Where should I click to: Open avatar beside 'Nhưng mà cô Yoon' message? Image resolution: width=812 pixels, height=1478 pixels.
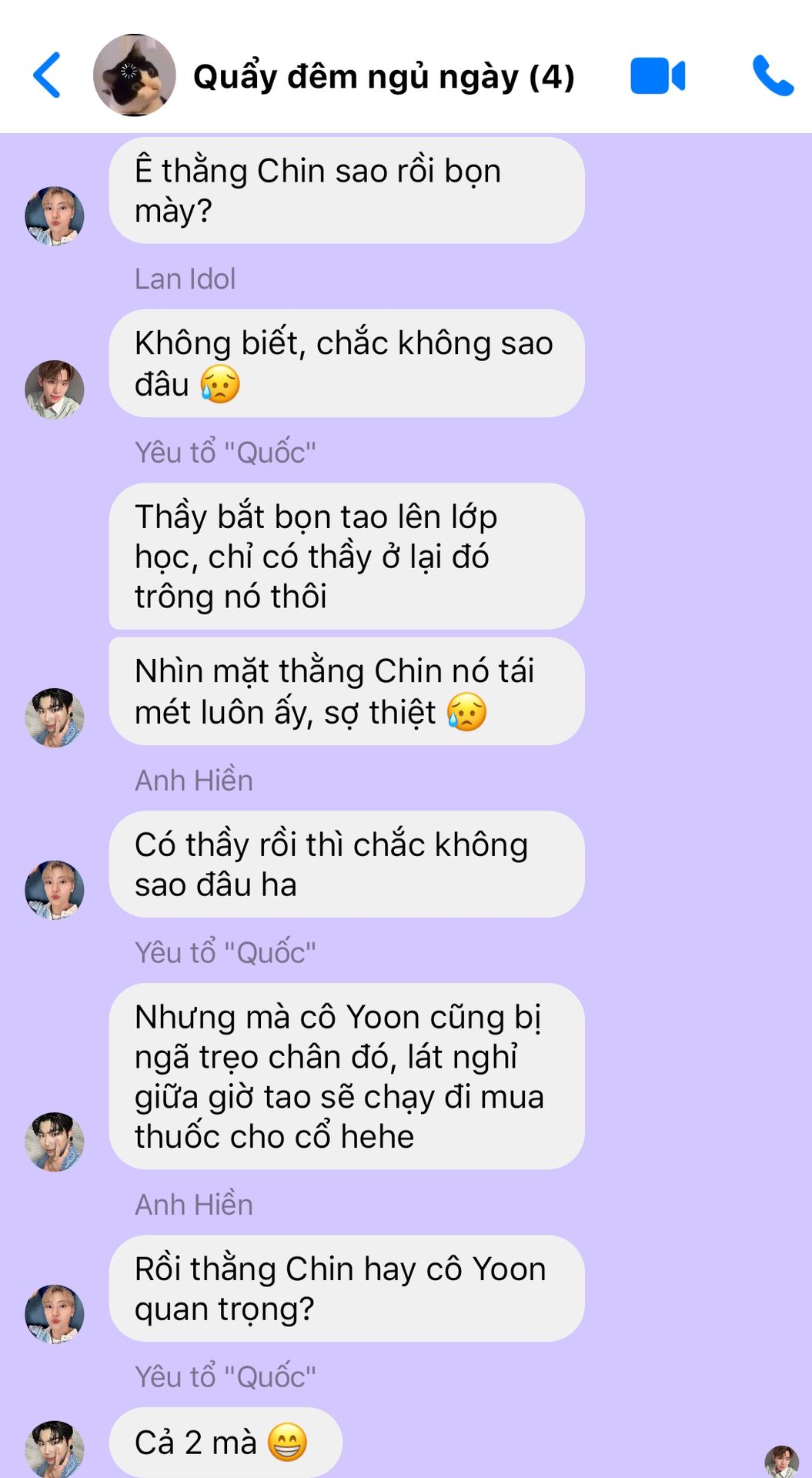(x=55, y=1142)
